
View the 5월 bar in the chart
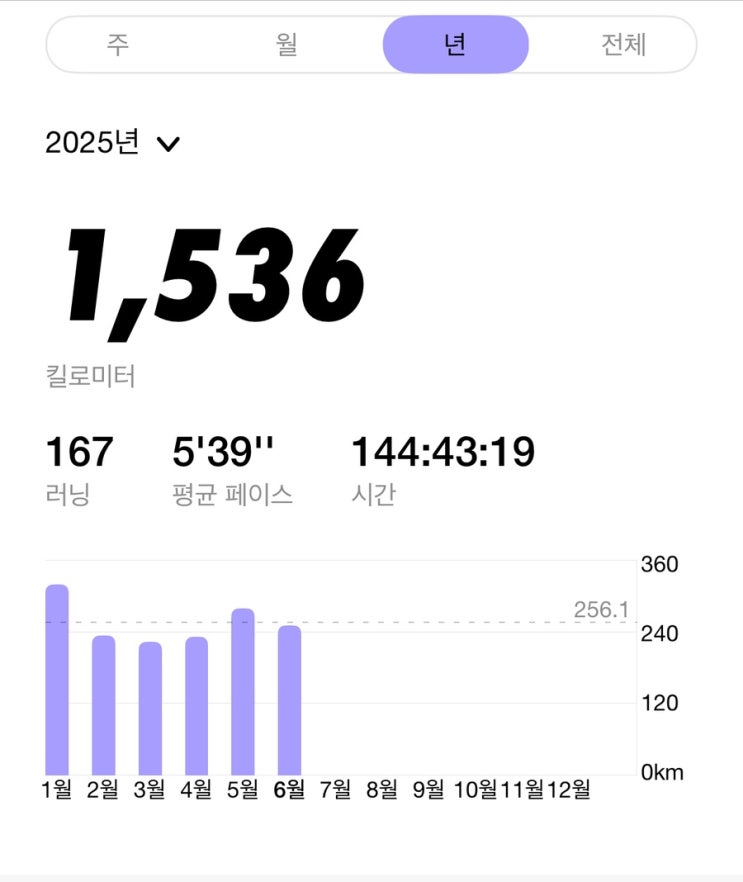(243, 691)
